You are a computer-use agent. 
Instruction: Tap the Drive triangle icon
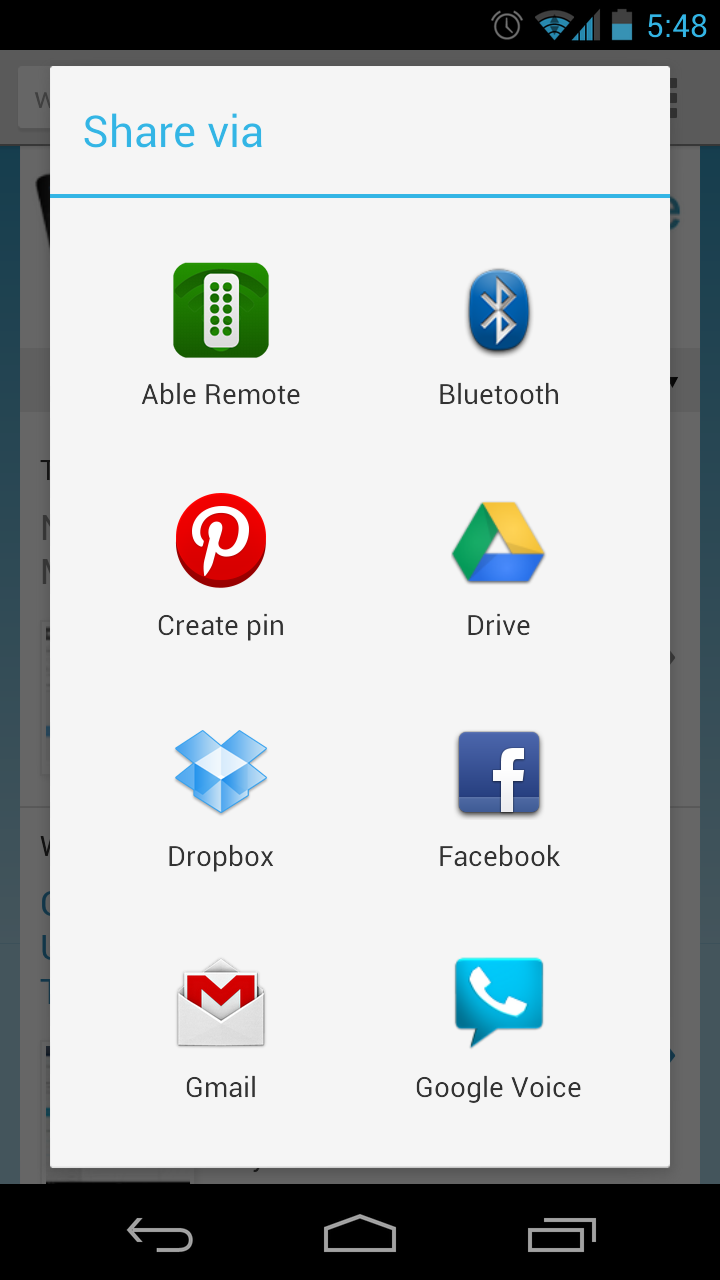(x=498, y=542)
